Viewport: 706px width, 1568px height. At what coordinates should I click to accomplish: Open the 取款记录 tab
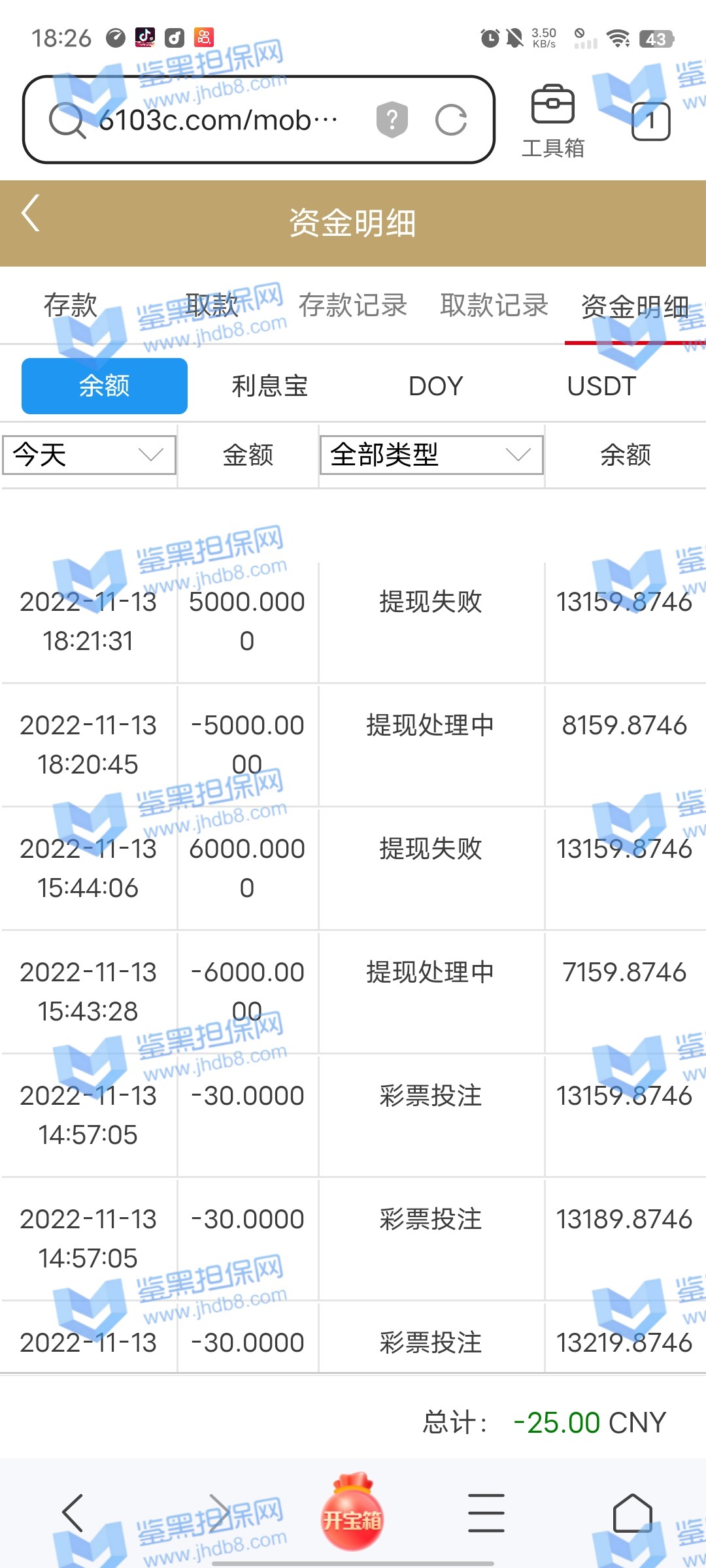tap(494, 306)
